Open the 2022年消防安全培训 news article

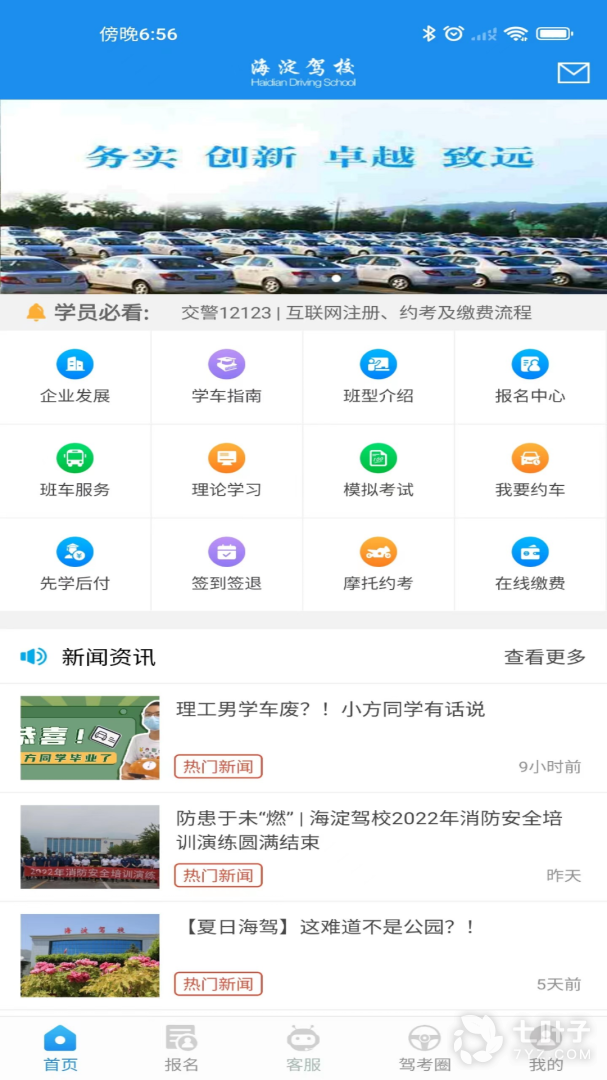(x=368, y=830)
